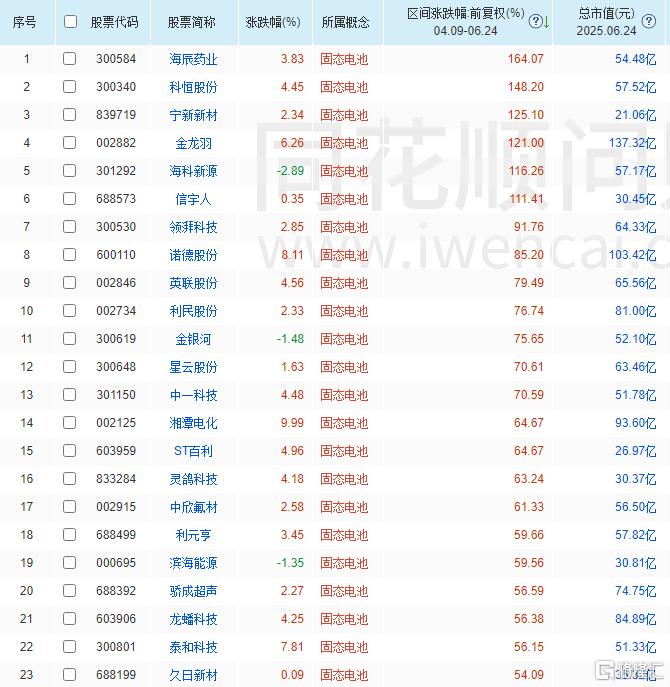Tick the select-all checkbox in header
The width and height of the screenshot is (670, 687).
point(69,21)
